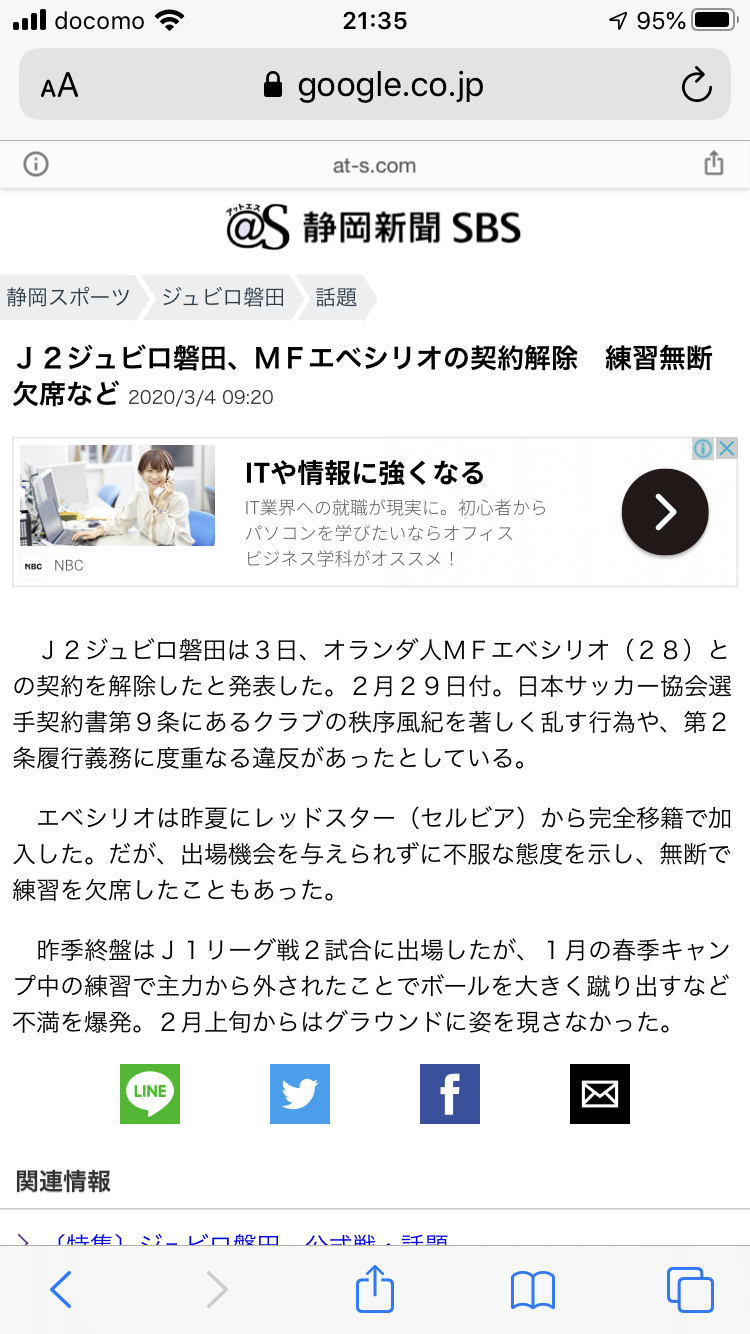Image resolution: width=750 pixels, height=1334 pixels.
Task: Tap the google.co.jp address bar
Action: (x=375, y=85)
